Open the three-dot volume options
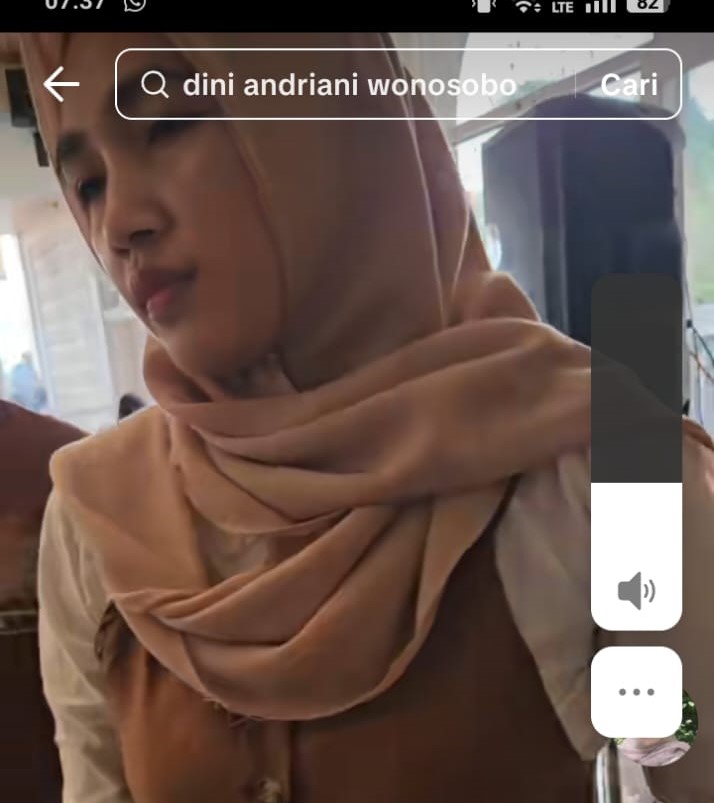The width and height of the screenshot is (714, 803). 636,692
